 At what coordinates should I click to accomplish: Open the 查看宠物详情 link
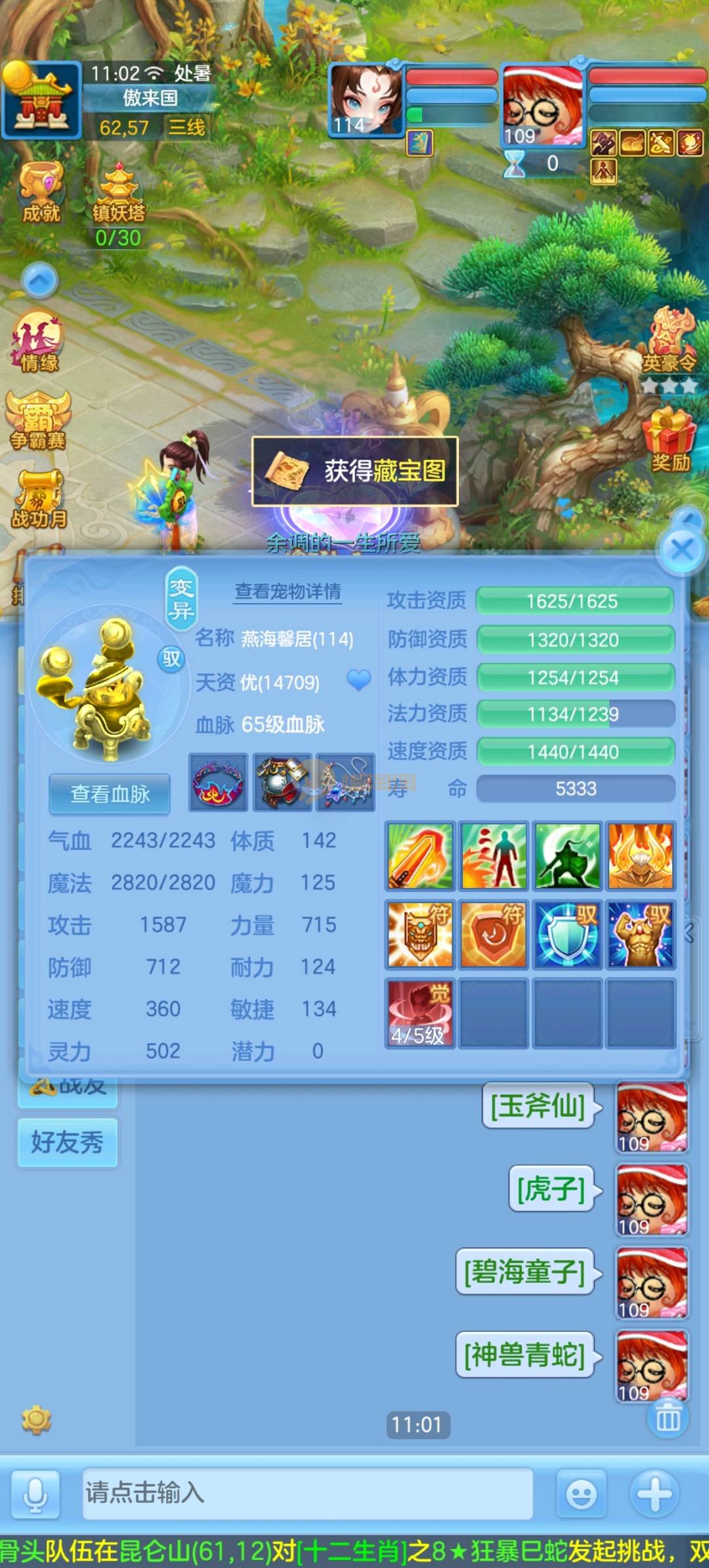coord(288,591)
